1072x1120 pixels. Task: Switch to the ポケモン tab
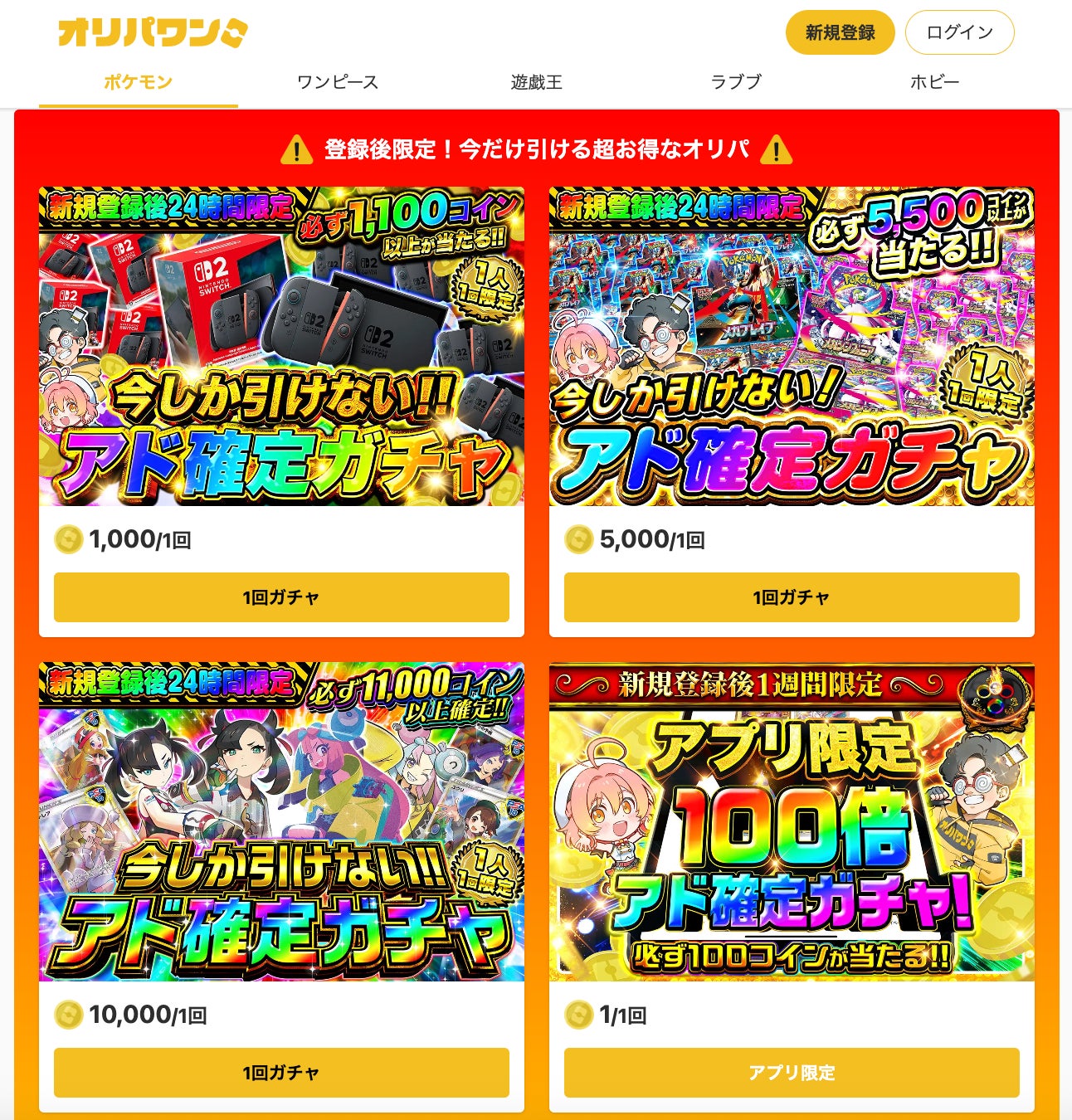pos(138,82)
